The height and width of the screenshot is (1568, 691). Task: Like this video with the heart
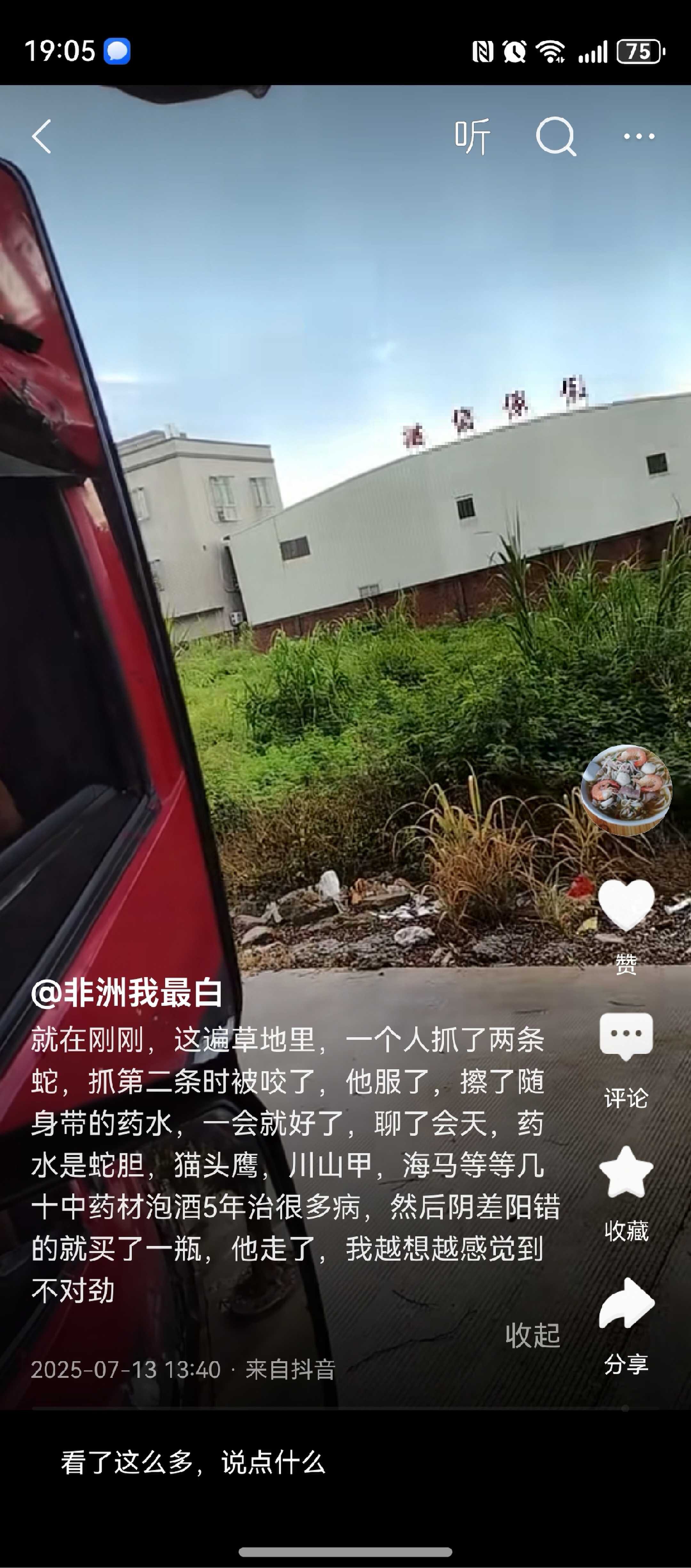point(626,905)
